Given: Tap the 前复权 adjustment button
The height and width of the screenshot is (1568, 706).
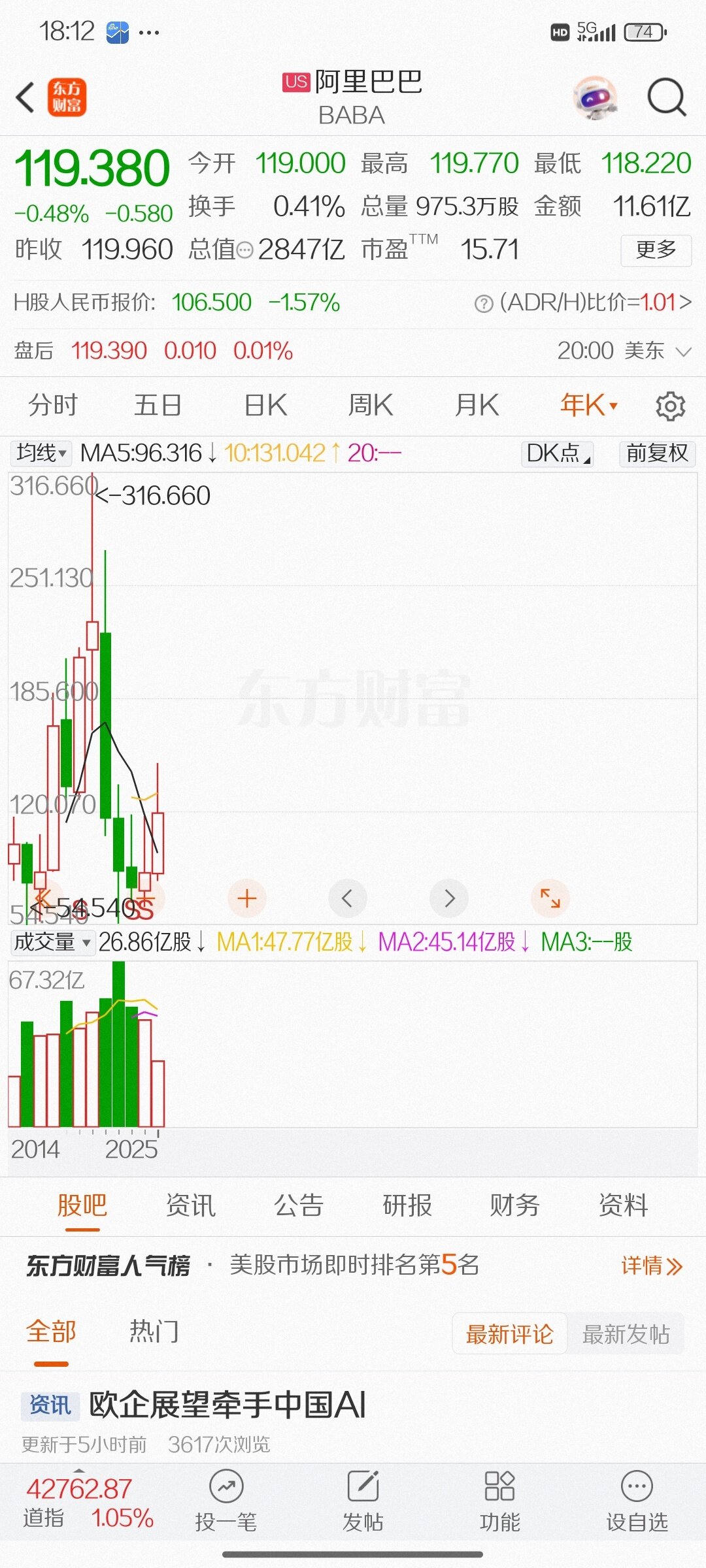Looking at the screenshot, I should 657,453.
